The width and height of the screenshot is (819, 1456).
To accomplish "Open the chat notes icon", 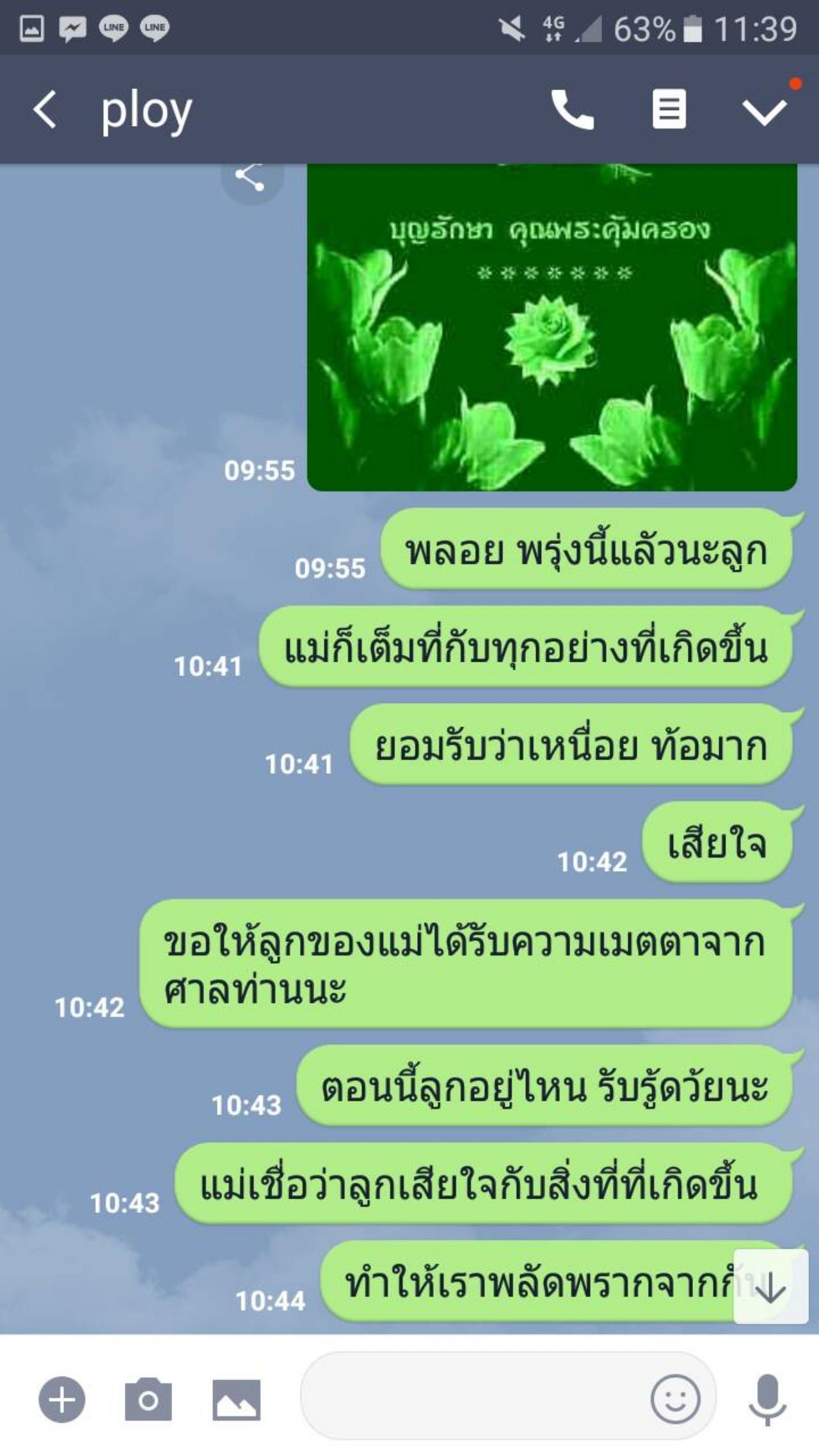I will click(x=669, y=109).
